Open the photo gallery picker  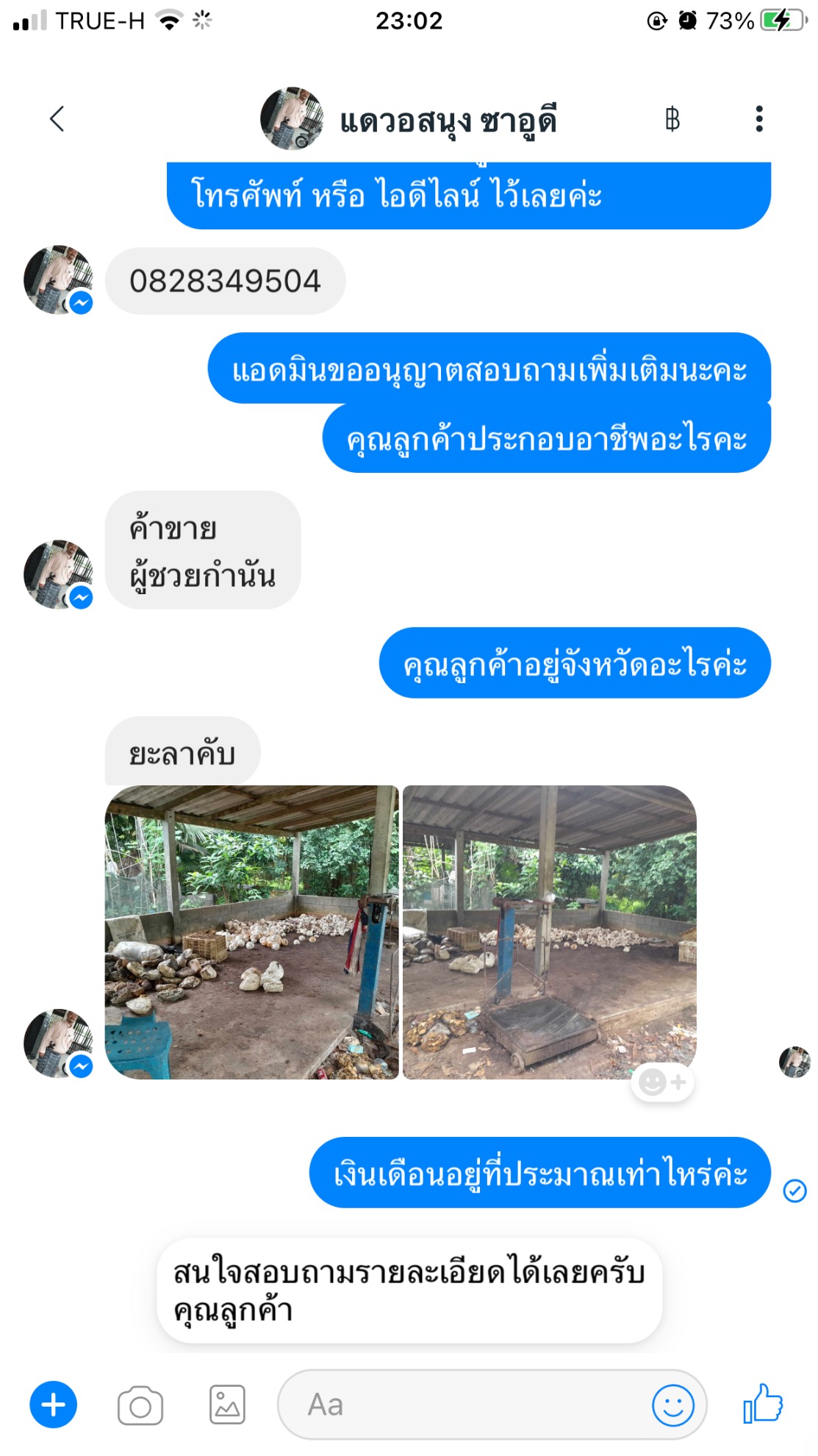227,1405
